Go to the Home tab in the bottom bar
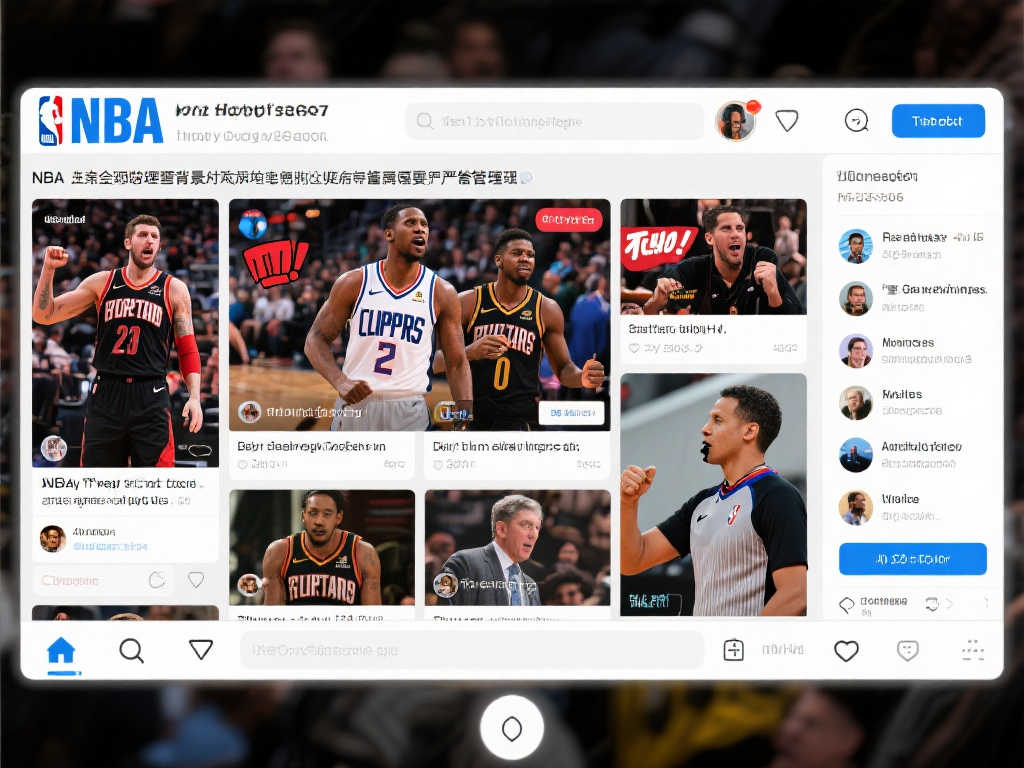This screenshot has height=768, width=1024. (61, 651)
